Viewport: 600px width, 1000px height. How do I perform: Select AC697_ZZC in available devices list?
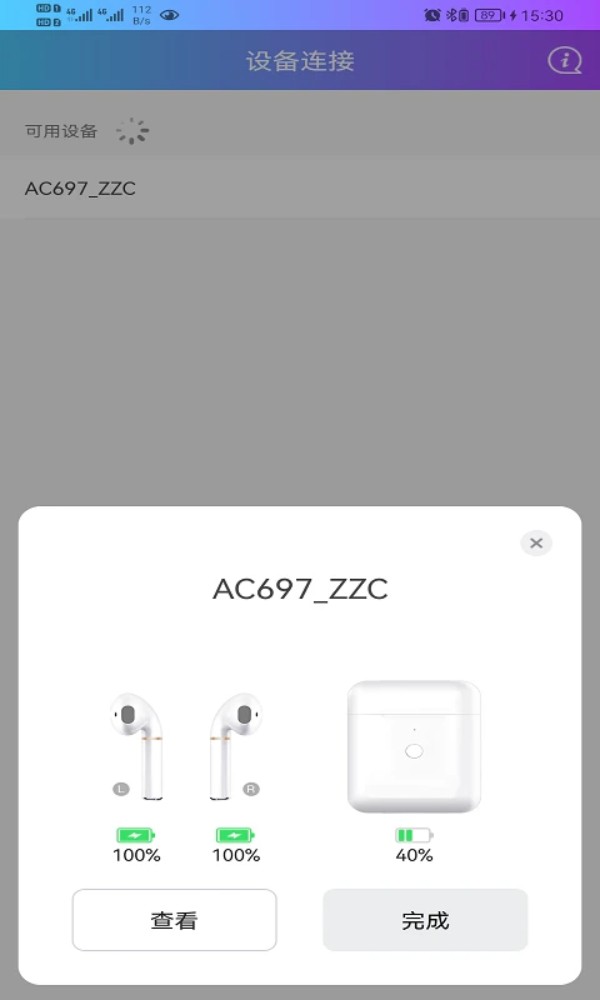click(x=80, y=188)
